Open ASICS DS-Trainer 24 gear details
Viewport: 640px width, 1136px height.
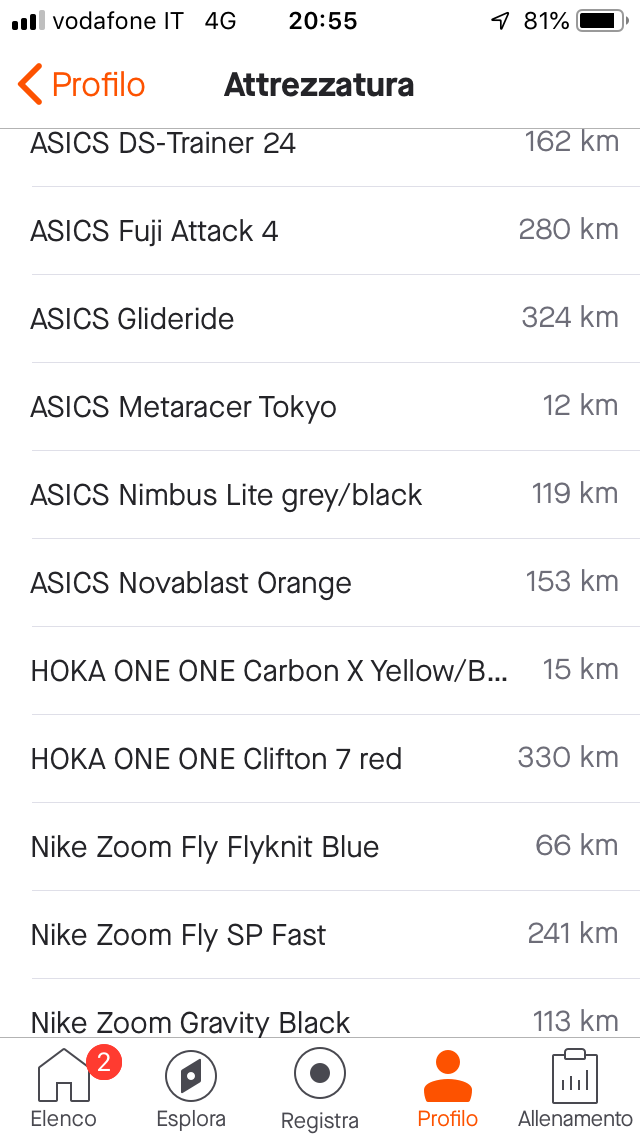pyautogui.click(x=320, y=144)
